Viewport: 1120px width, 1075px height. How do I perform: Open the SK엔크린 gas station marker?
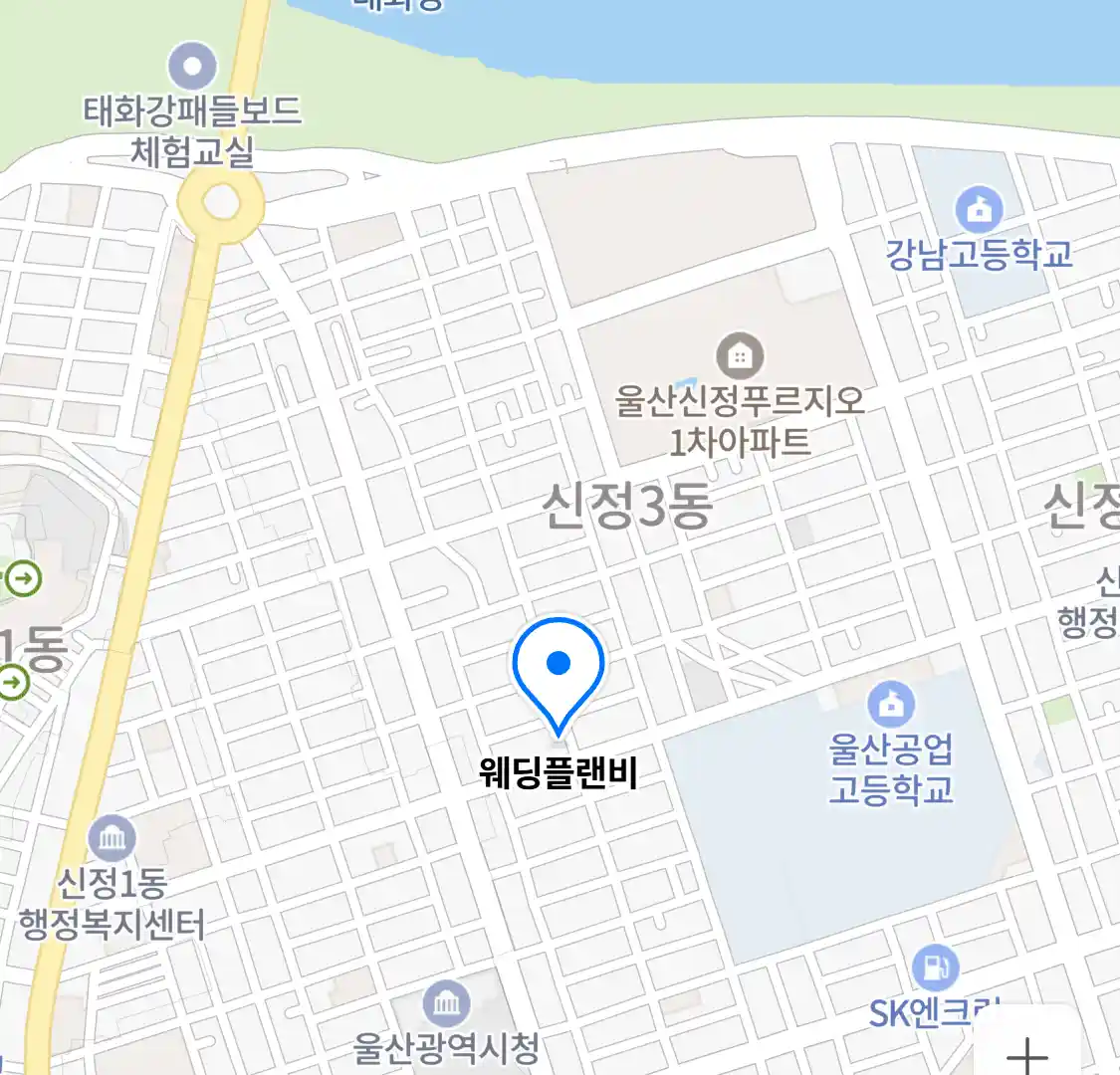pyautogui.click(x=935, y=967)
